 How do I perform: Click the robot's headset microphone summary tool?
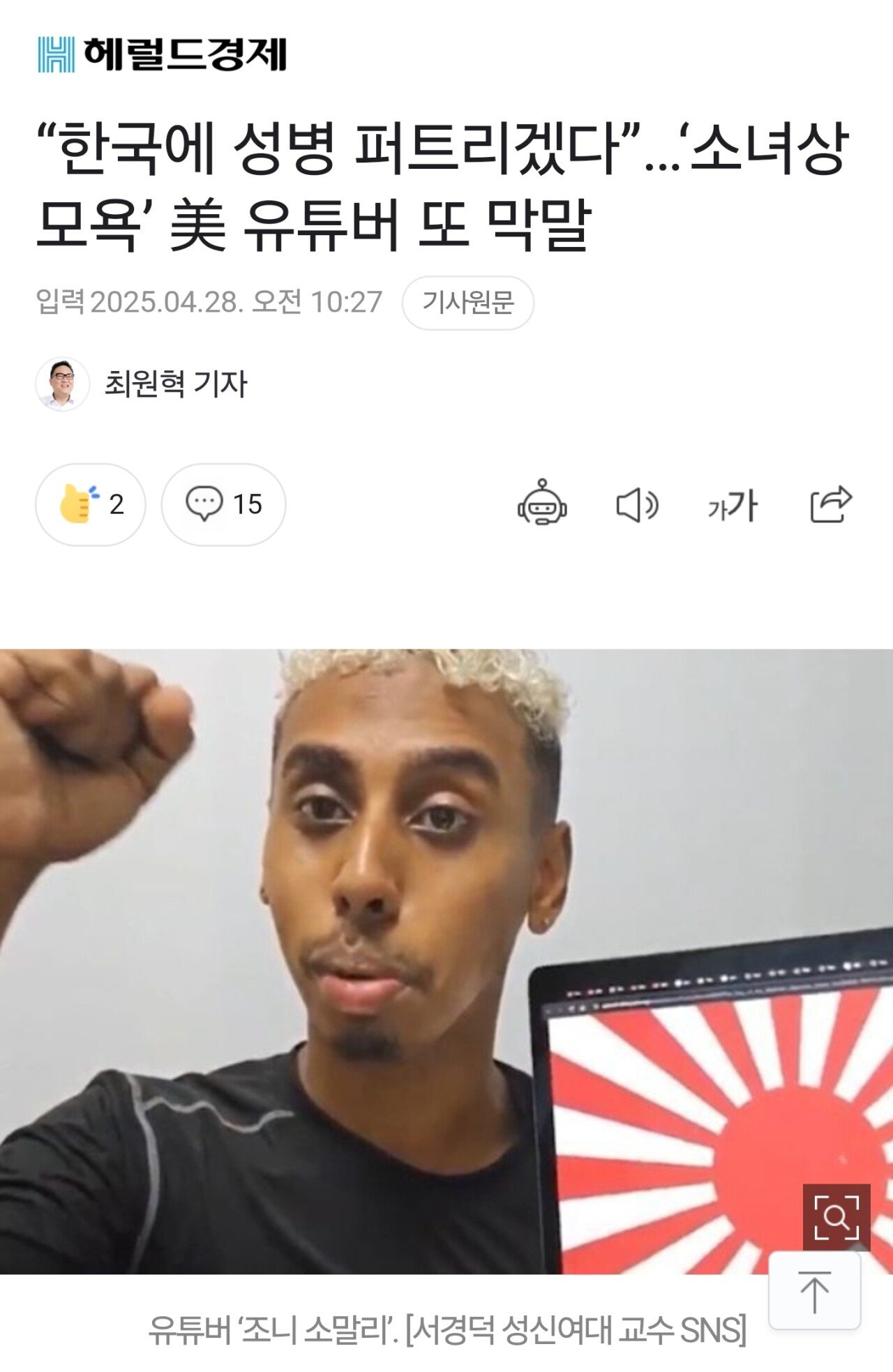click(543, 506)
